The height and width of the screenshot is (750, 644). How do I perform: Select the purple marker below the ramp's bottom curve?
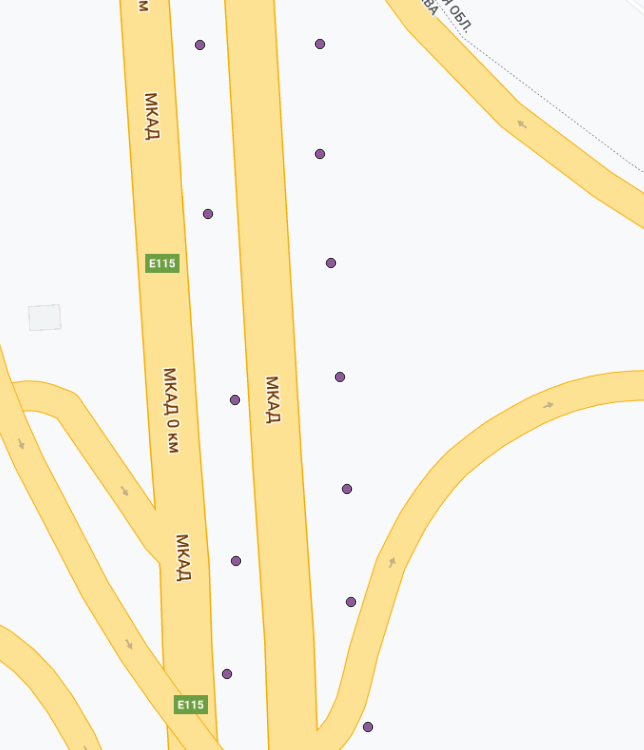pyautogui.click(x=368, y=727)
